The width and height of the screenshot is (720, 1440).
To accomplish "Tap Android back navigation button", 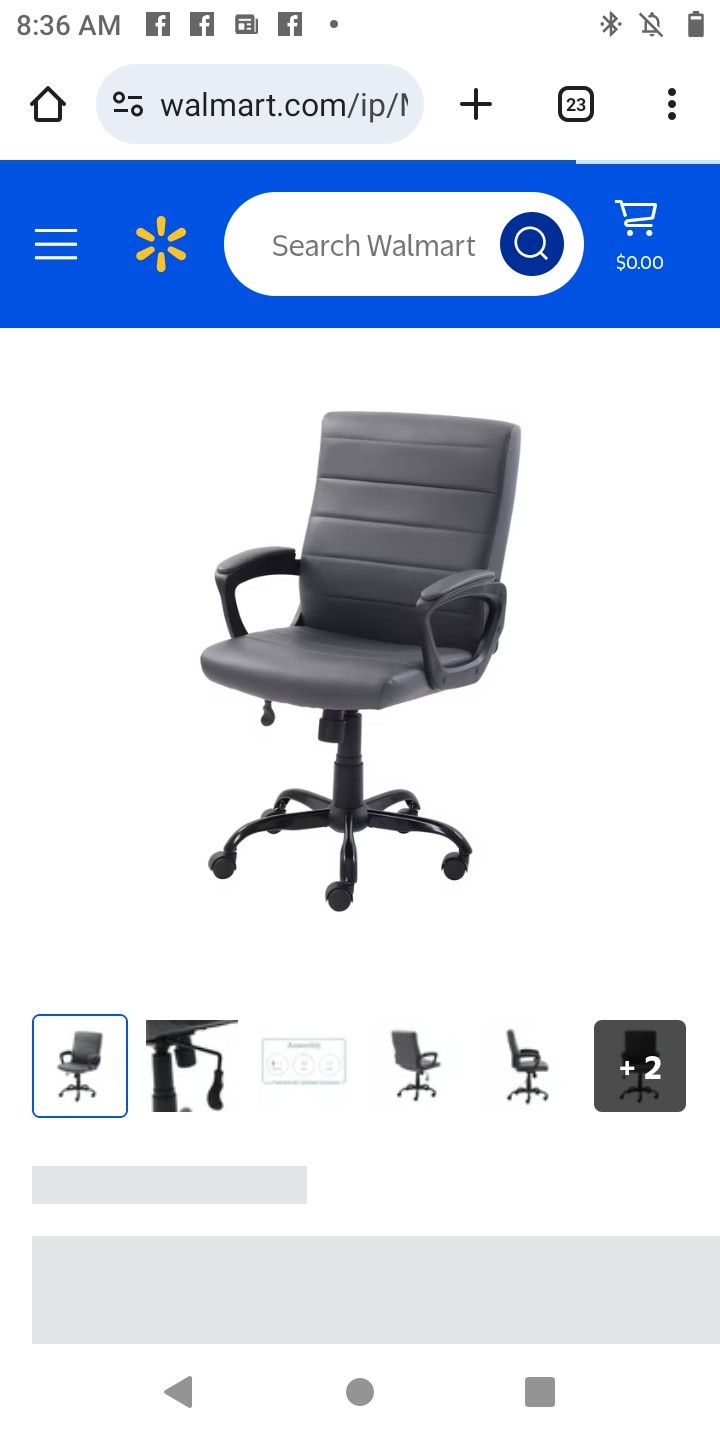I will tap(178, 1390).
